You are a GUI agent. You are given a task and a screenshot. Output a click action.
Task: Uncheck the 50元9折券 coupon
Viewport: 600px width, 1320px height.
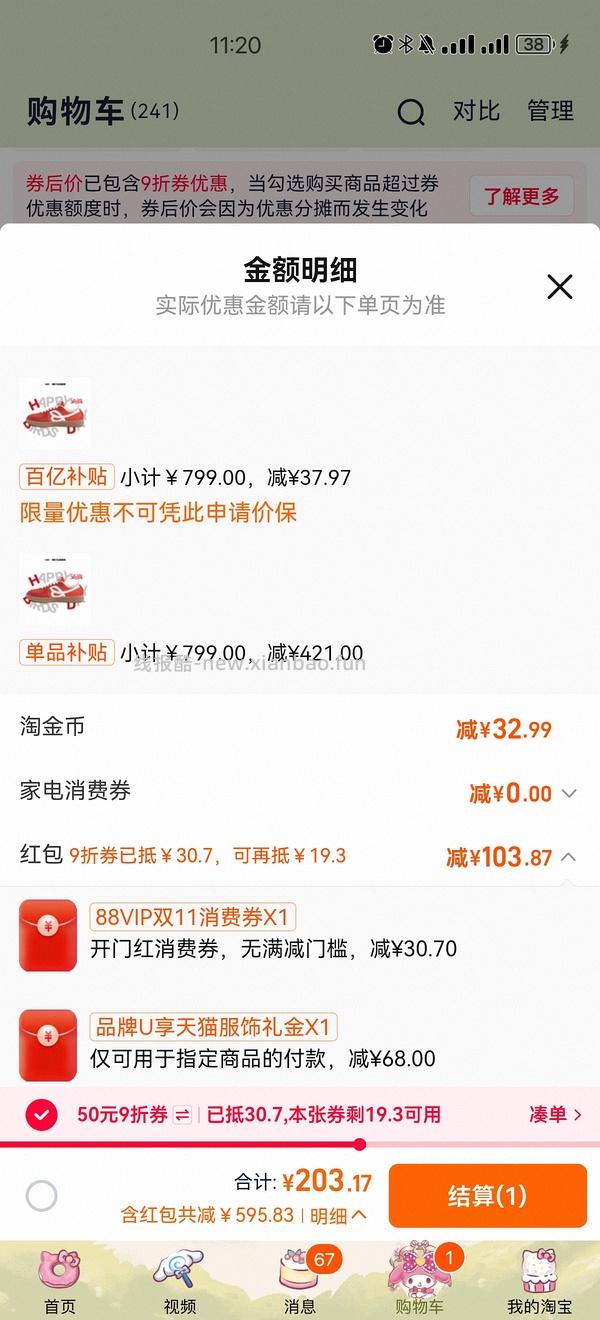[41, 1115]
